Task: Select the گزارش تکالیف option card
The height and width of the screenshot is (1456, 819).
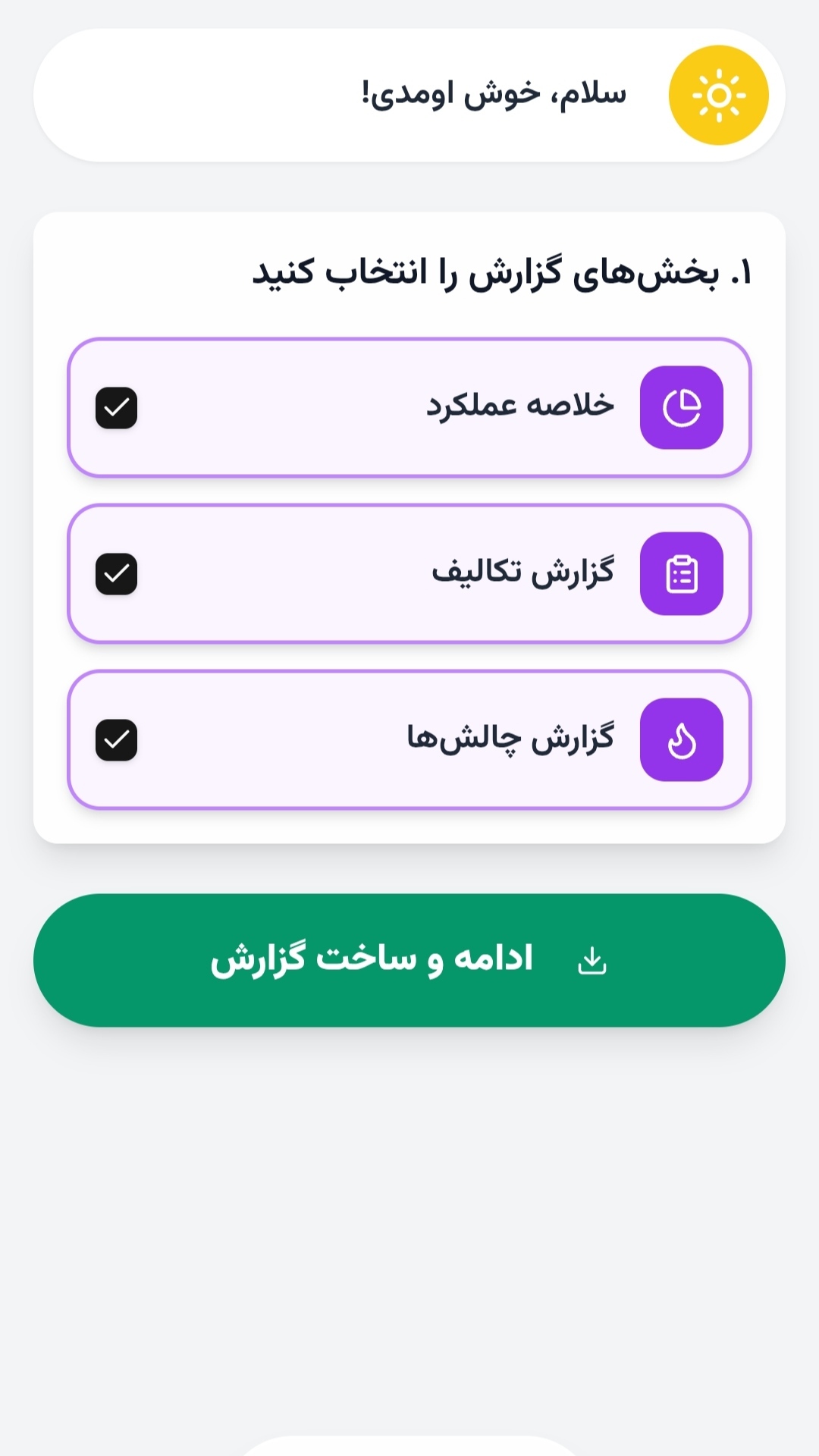Action: 409,574
